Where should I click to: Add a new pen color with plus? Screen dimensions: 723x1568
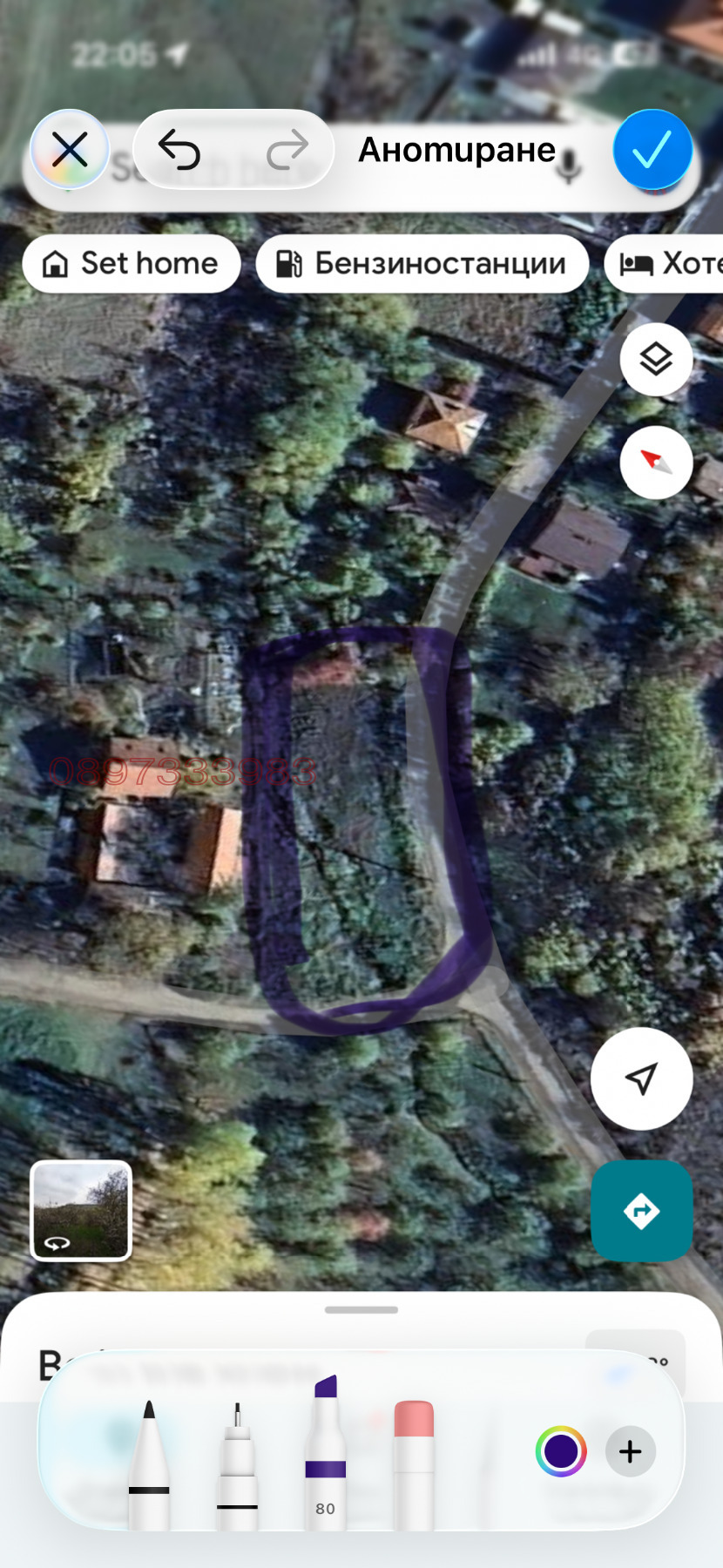[x=630, y=1451]
